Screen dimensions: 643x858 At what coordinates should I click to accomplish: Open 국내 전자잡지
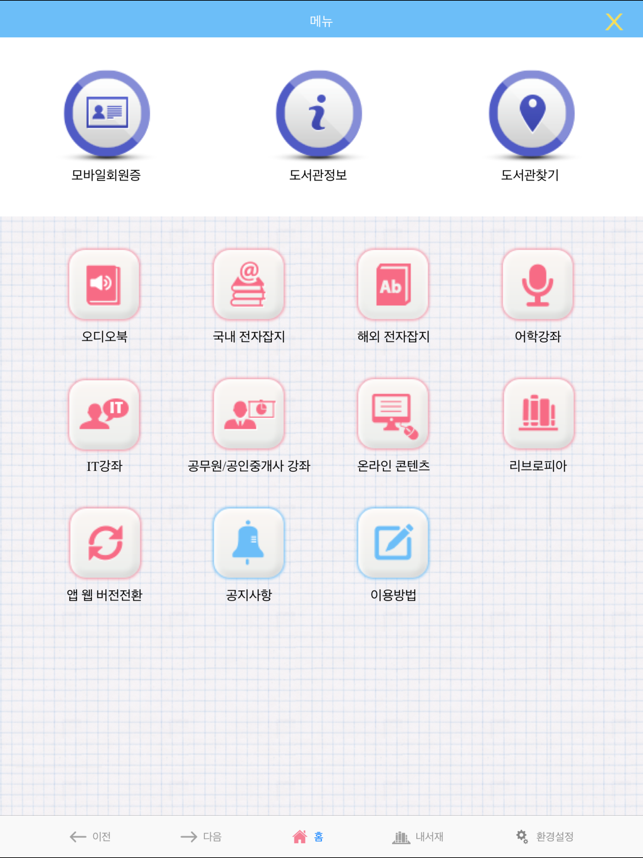(249, 285)
